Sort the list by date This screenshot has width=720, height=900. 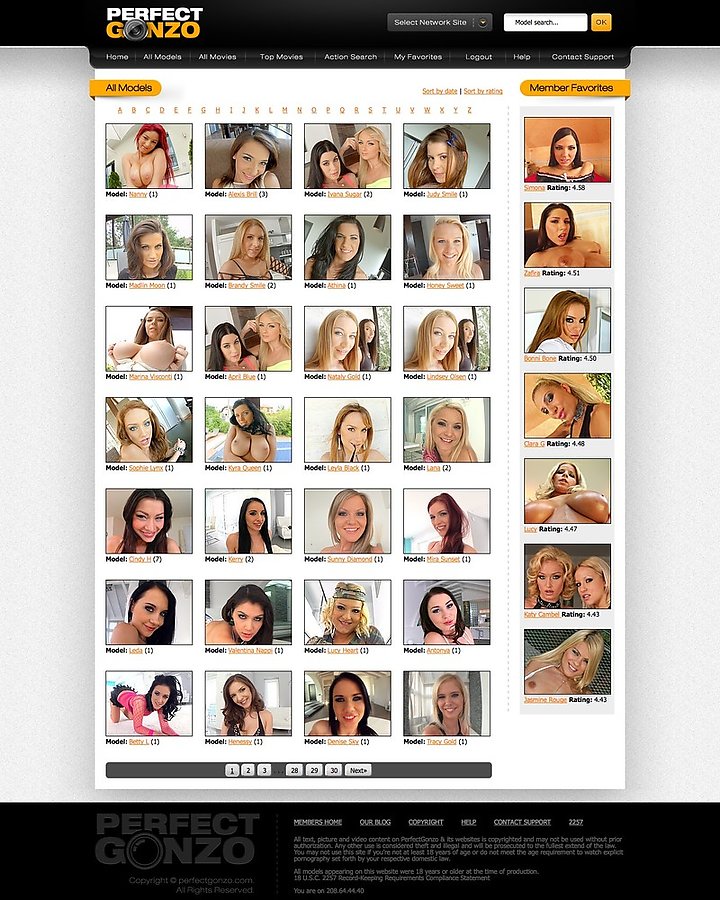tap(440, 91)
